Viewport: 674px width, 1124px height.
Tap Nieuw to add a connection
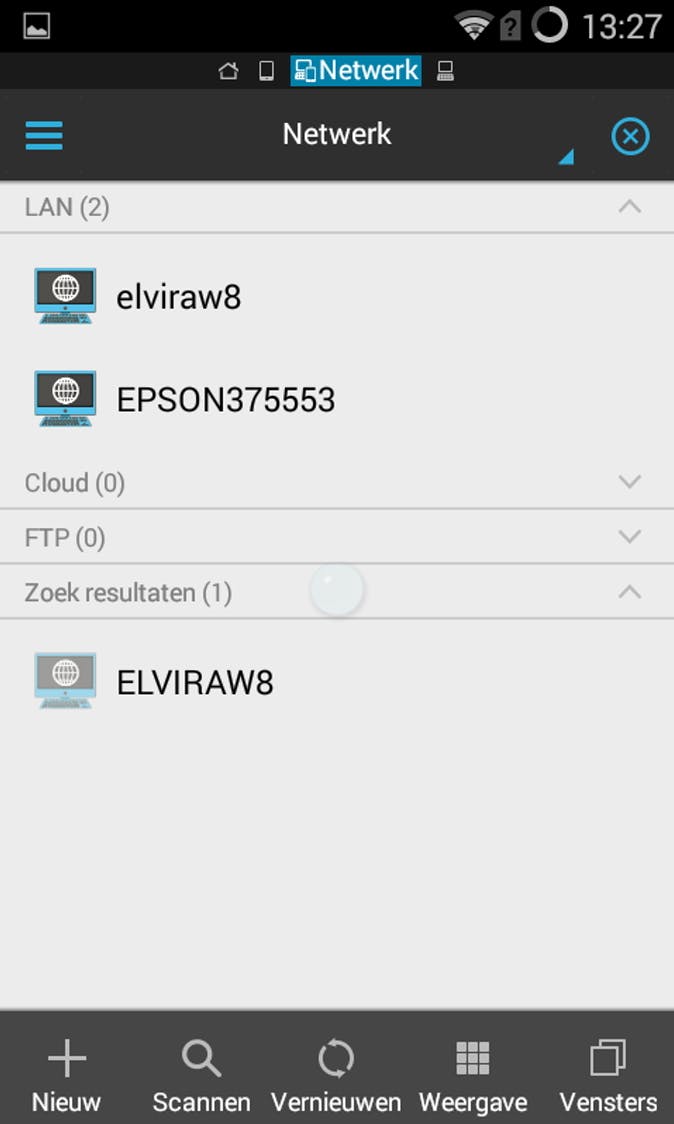(x=66, y=1075)
